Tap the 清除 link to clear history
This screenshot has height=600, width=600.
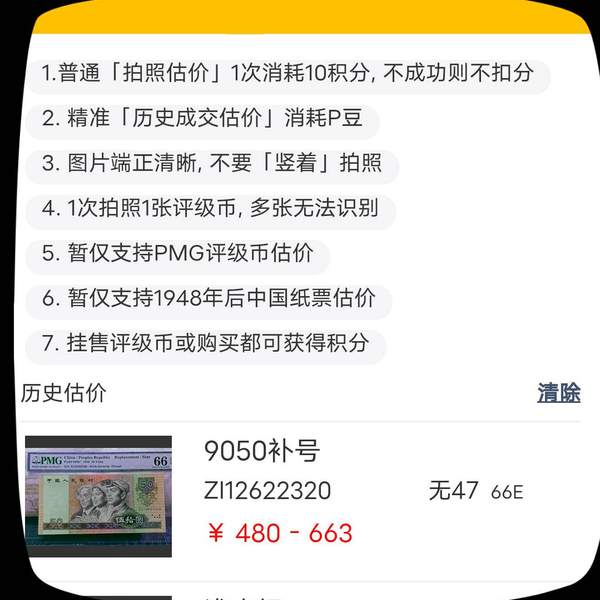click(558, 393)
